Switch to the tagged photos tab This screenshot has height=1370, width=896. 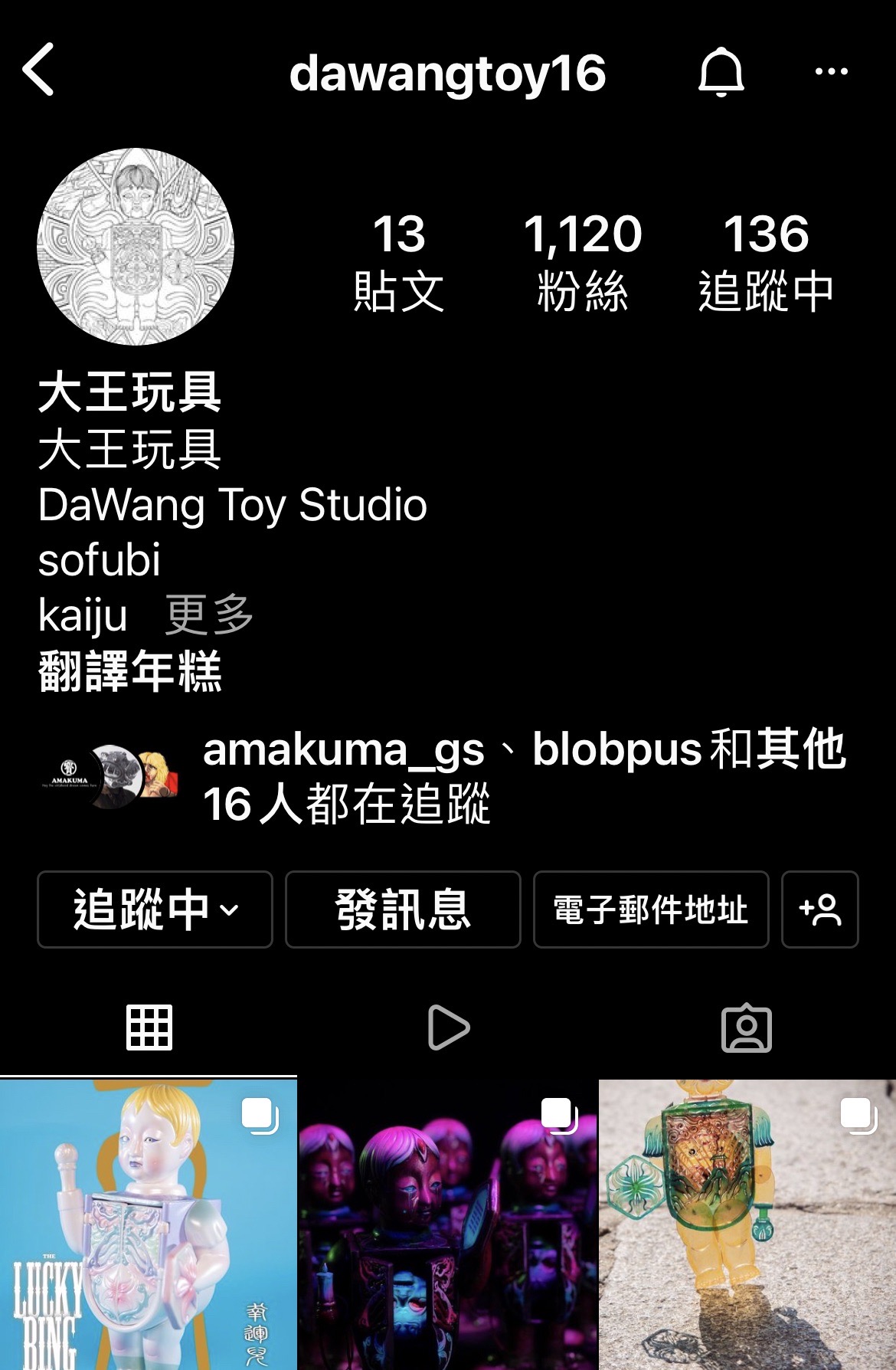(747, 1027)
